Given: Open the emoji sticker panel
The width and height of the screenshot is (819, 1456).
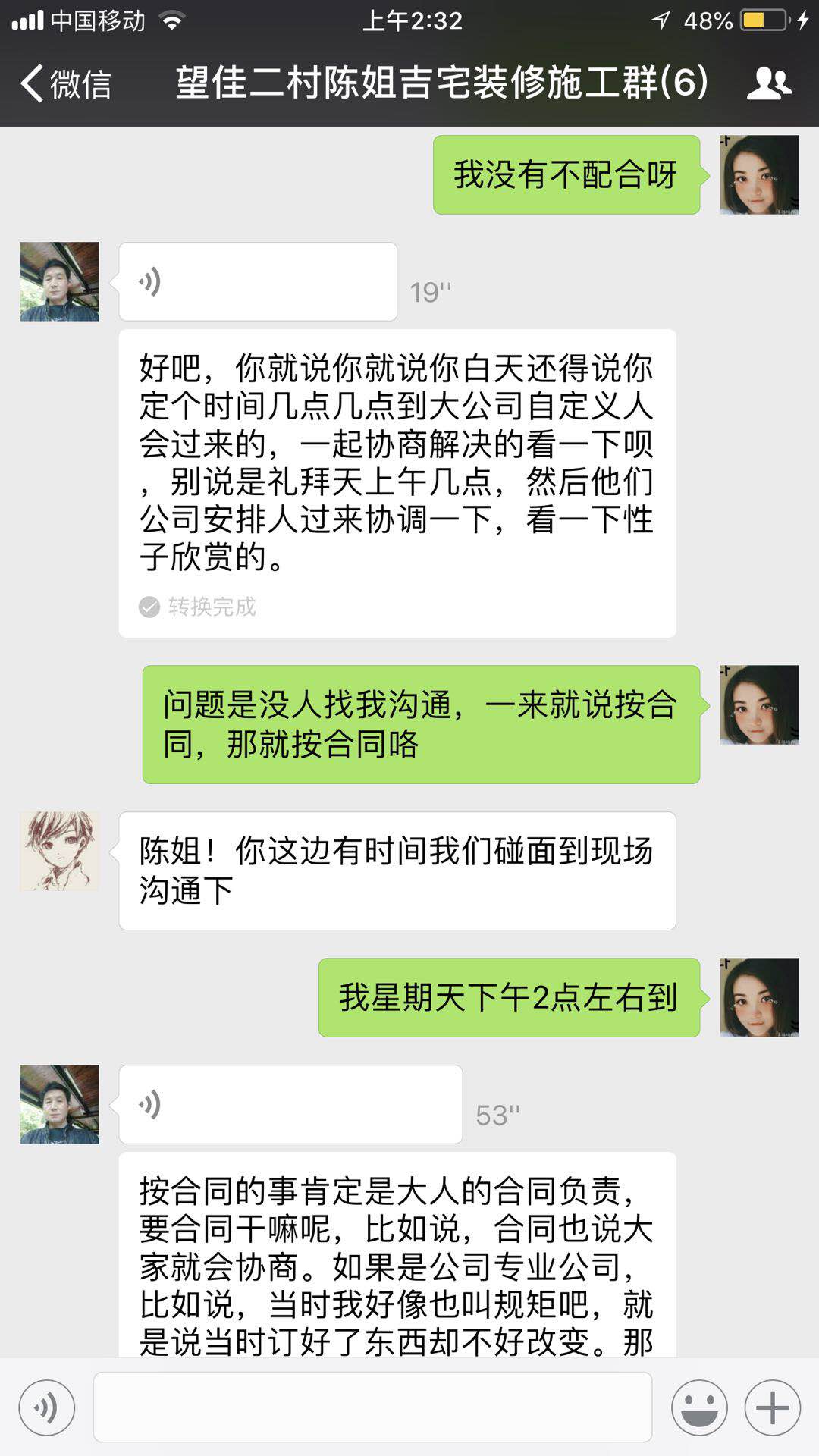Looking at the screenshot, I should click(699, 1408).
